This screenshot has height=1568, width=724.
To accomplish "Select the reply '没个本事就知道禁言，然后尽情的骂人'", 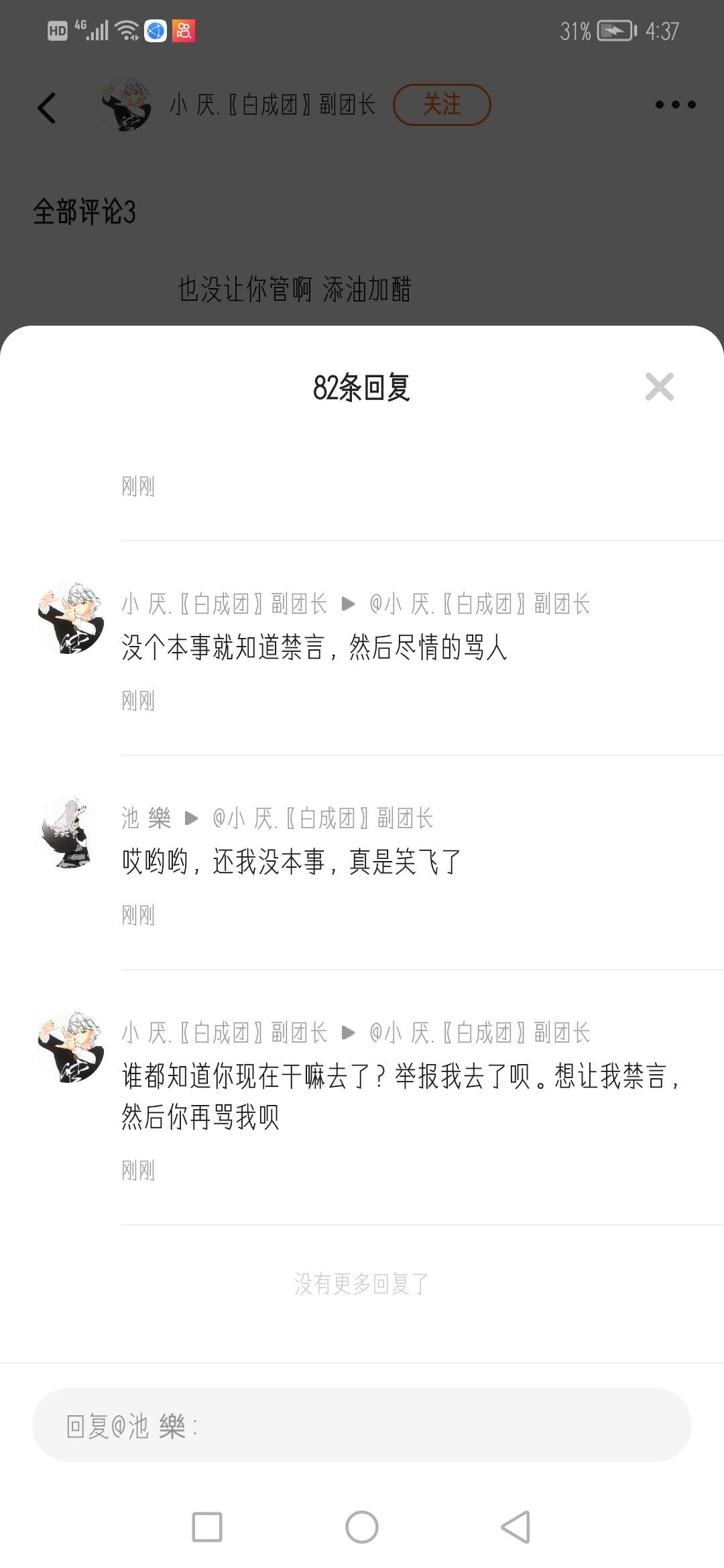I will [x=314, y=647].
